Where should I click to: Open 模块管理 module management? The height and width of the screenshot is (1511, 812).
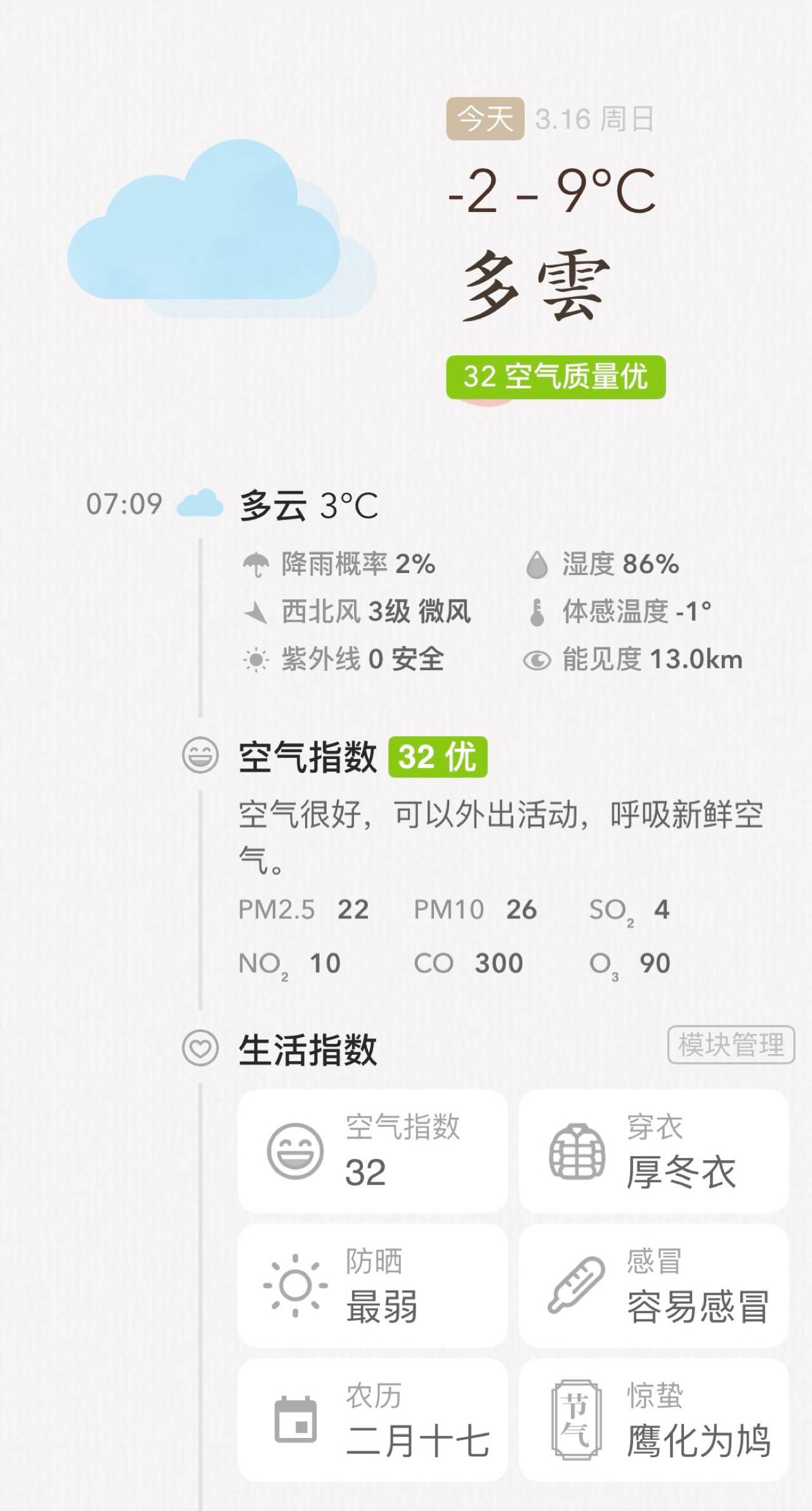click(731, 1045)
